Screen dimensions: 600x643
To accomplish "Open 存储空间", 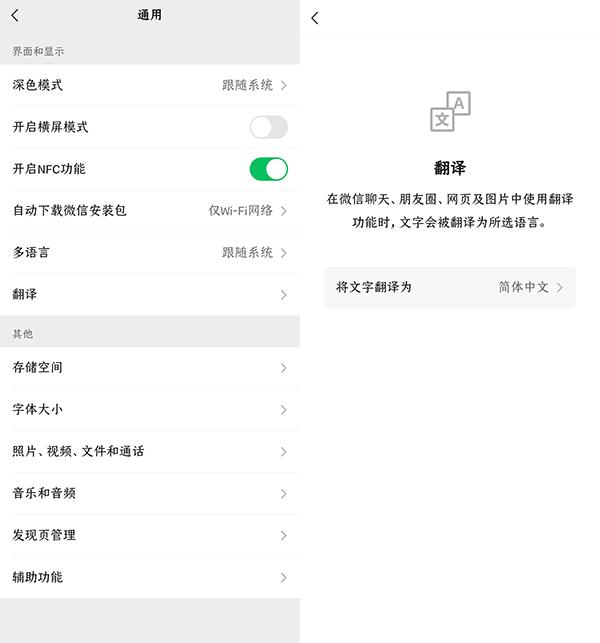I will coord(150,368).
